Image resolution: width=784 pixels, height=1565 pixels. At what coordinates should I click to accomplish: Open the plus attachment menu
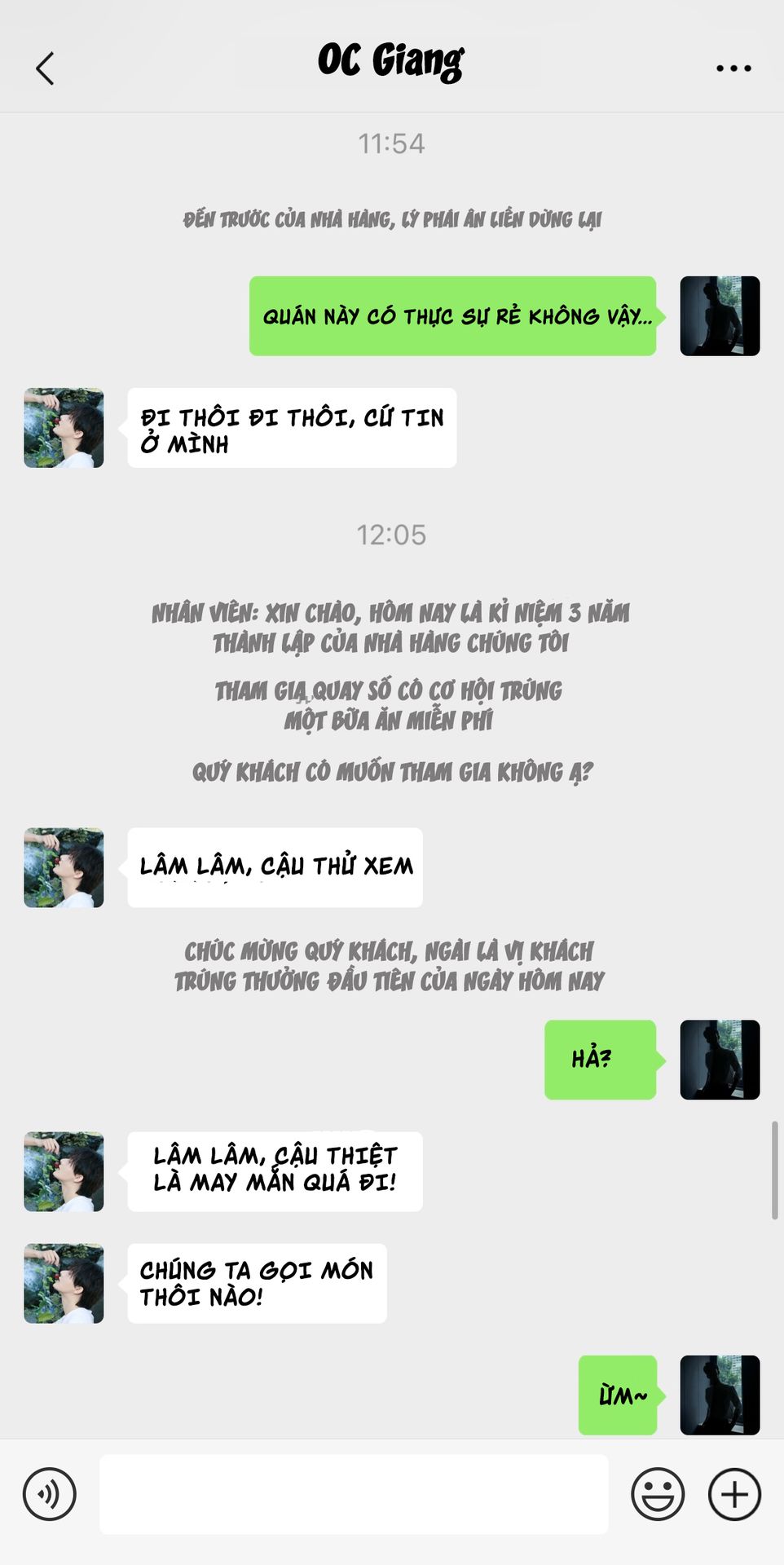[x=734, y=1494]
